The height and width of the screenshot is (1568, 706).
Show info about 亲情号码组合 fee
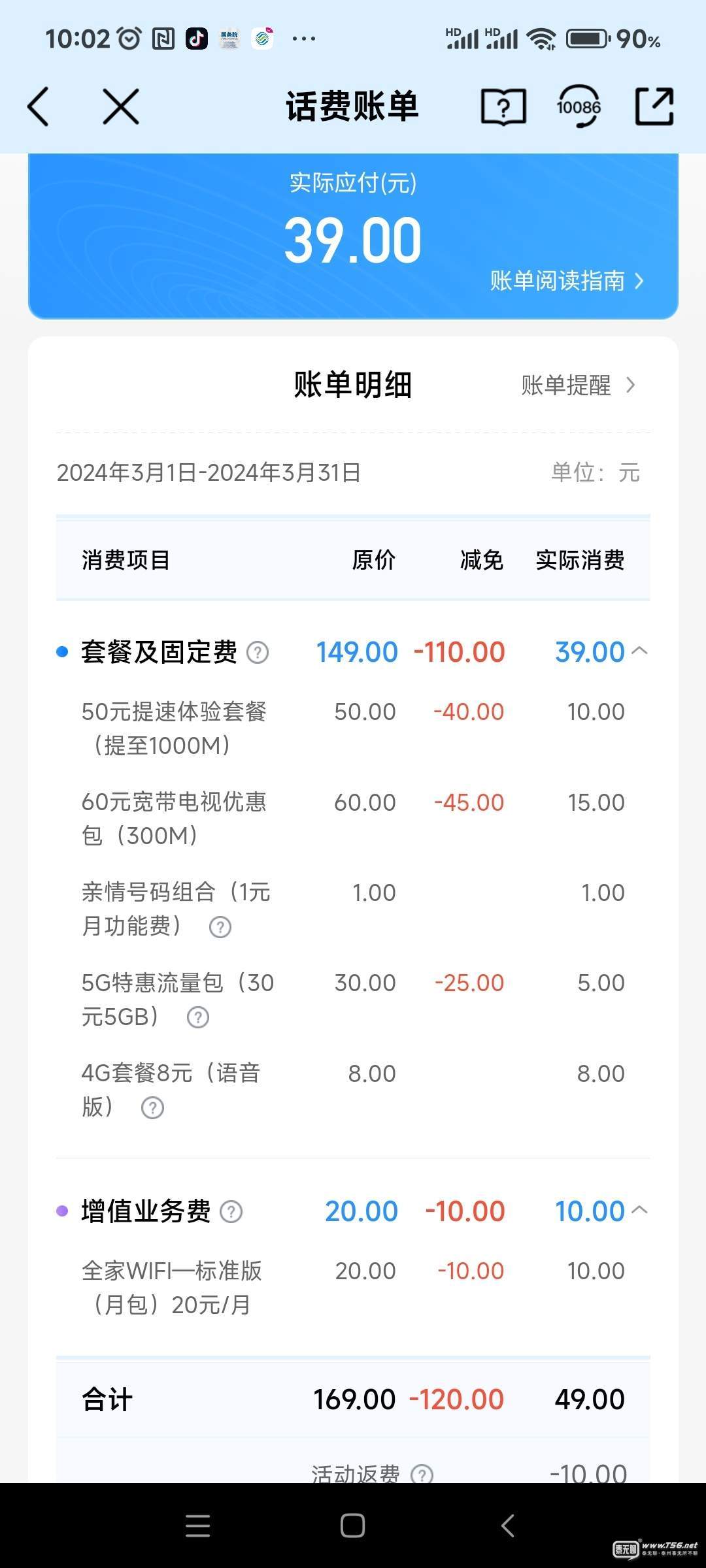pyautogui.click(x=220, y=926)
